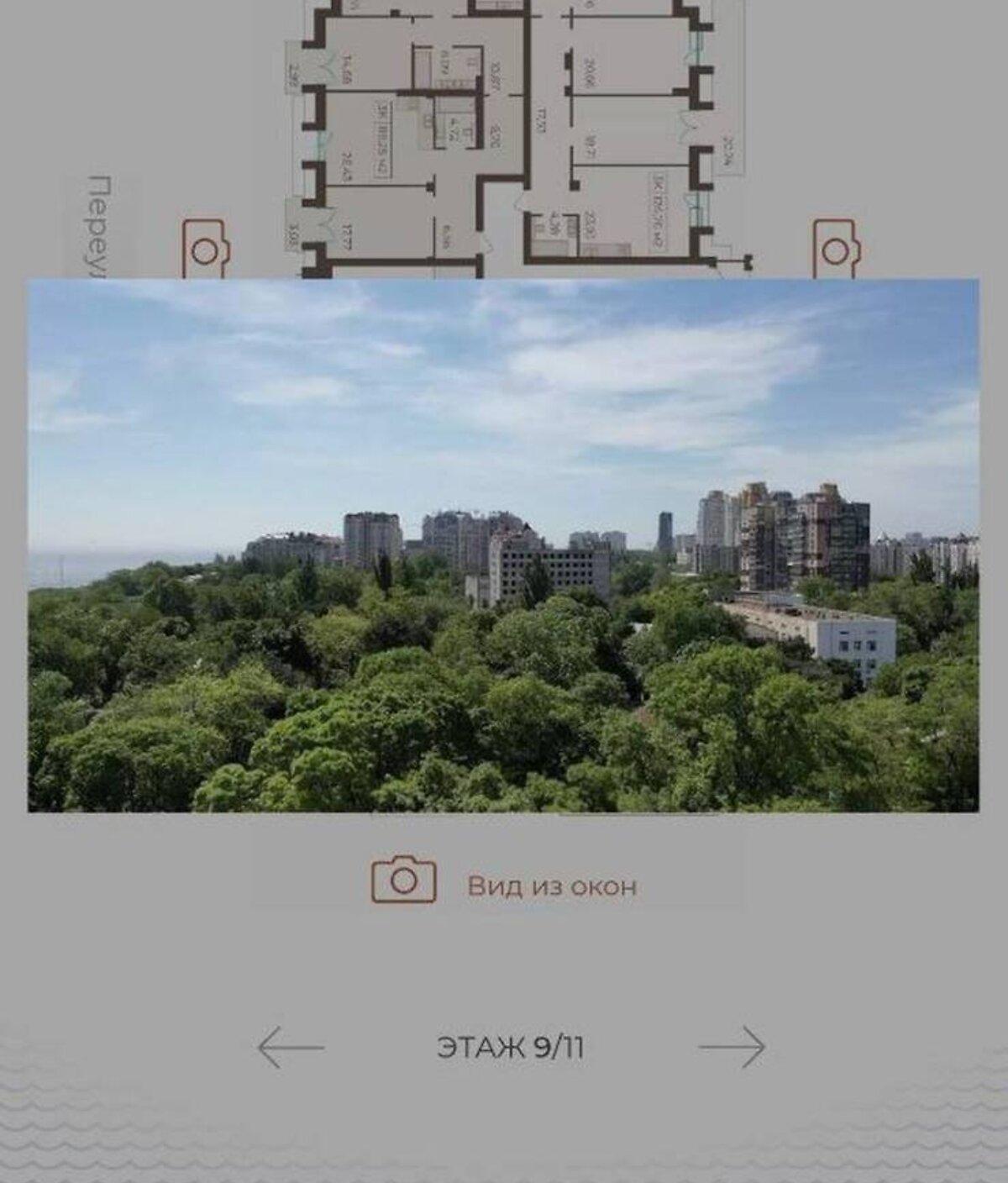1008x1183 pixels.
Task: Open the camera view marker right of the plan
Action: point(834,249)
